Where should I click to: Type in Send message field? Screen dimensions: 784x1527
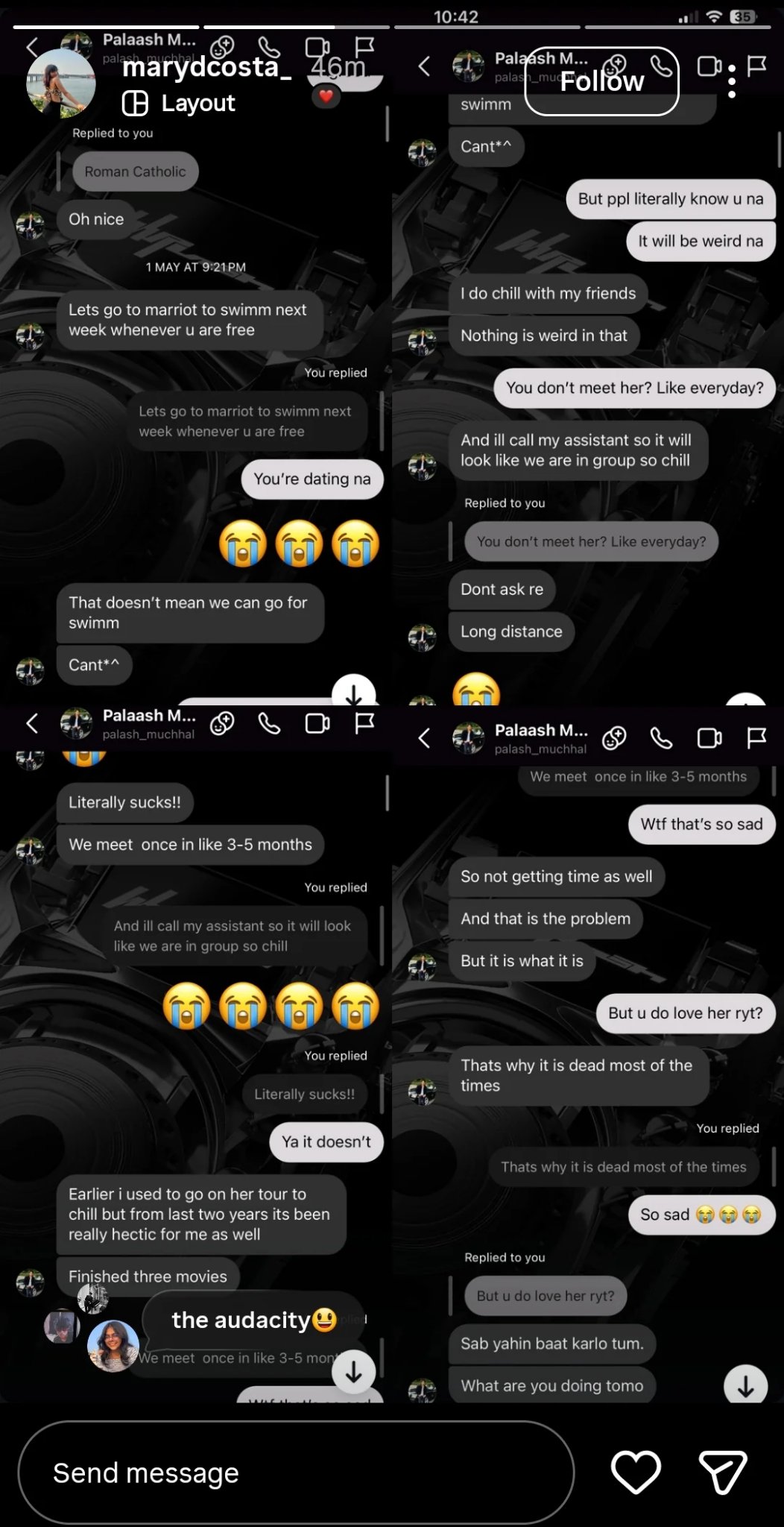pyautogui.click(x=295, y=1473)
